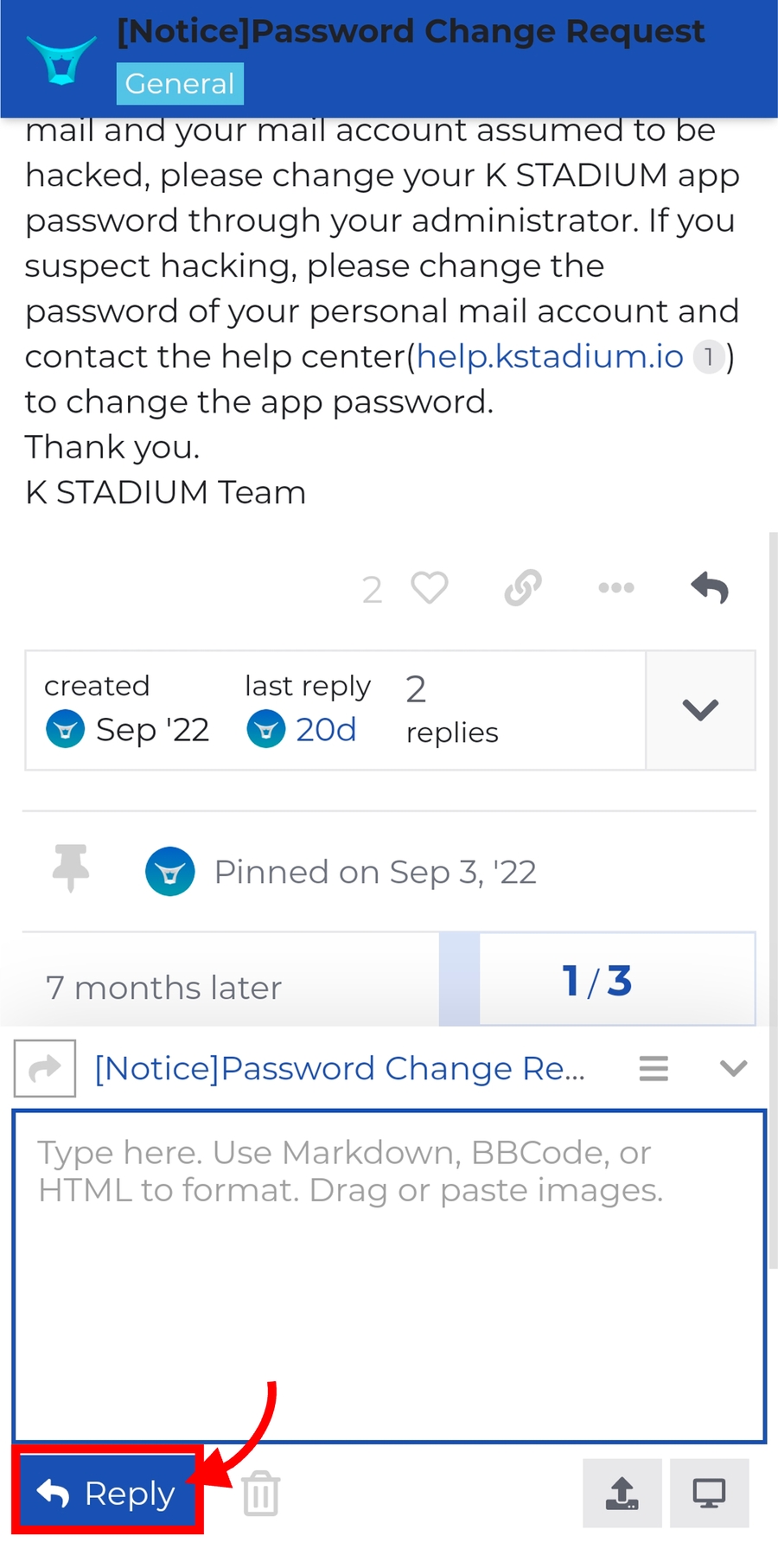The width and height of the screenshot is (778, 1568).
Task: Tap the reply-to arrow in composer
Action: [x=45, y=1069]
